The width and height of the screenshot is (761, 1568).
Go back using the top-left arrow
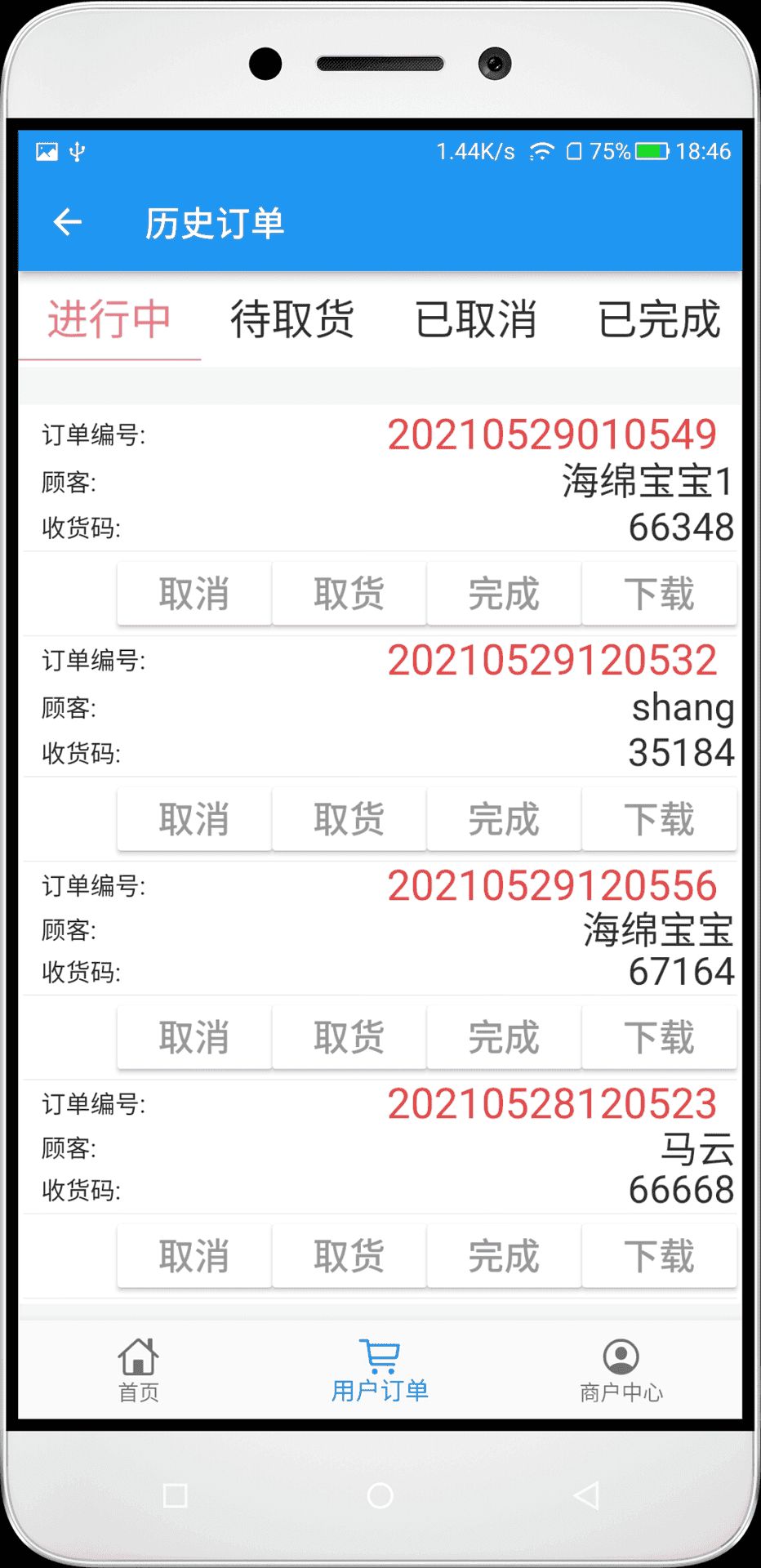tap(67, 222)
